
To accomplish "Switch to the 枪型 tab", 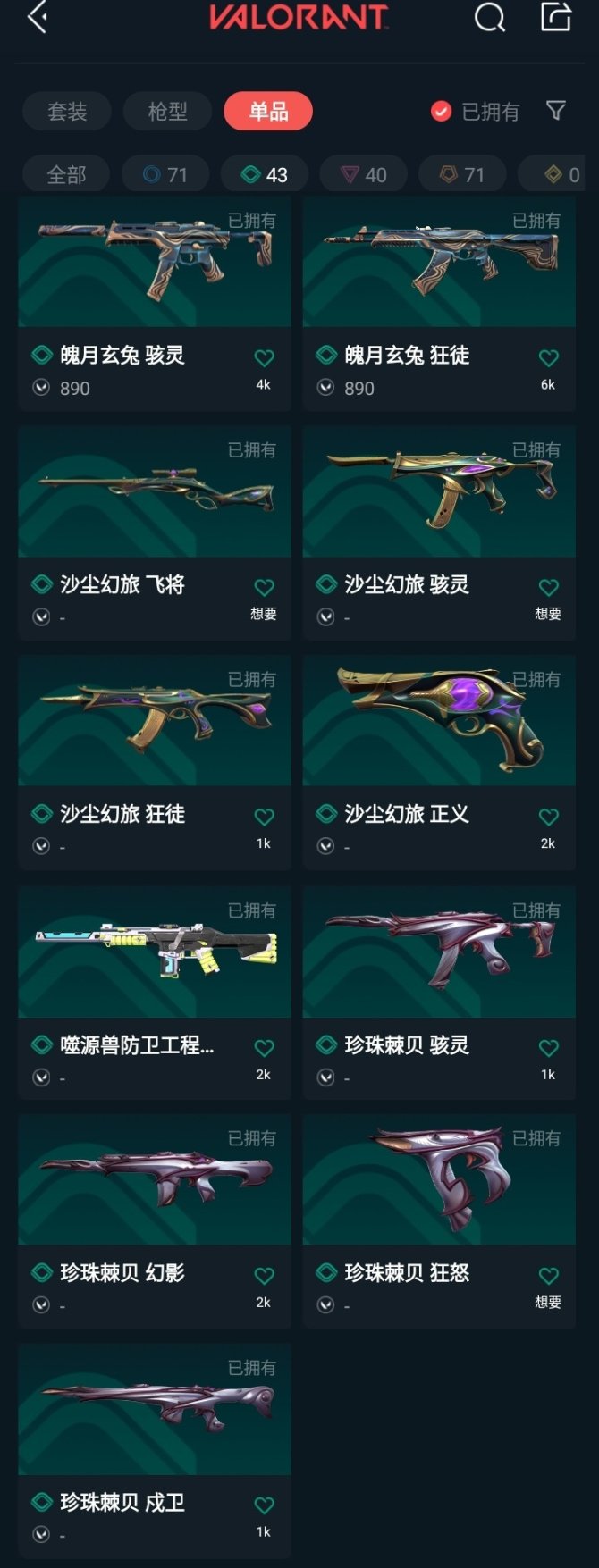I will [167, 112].
